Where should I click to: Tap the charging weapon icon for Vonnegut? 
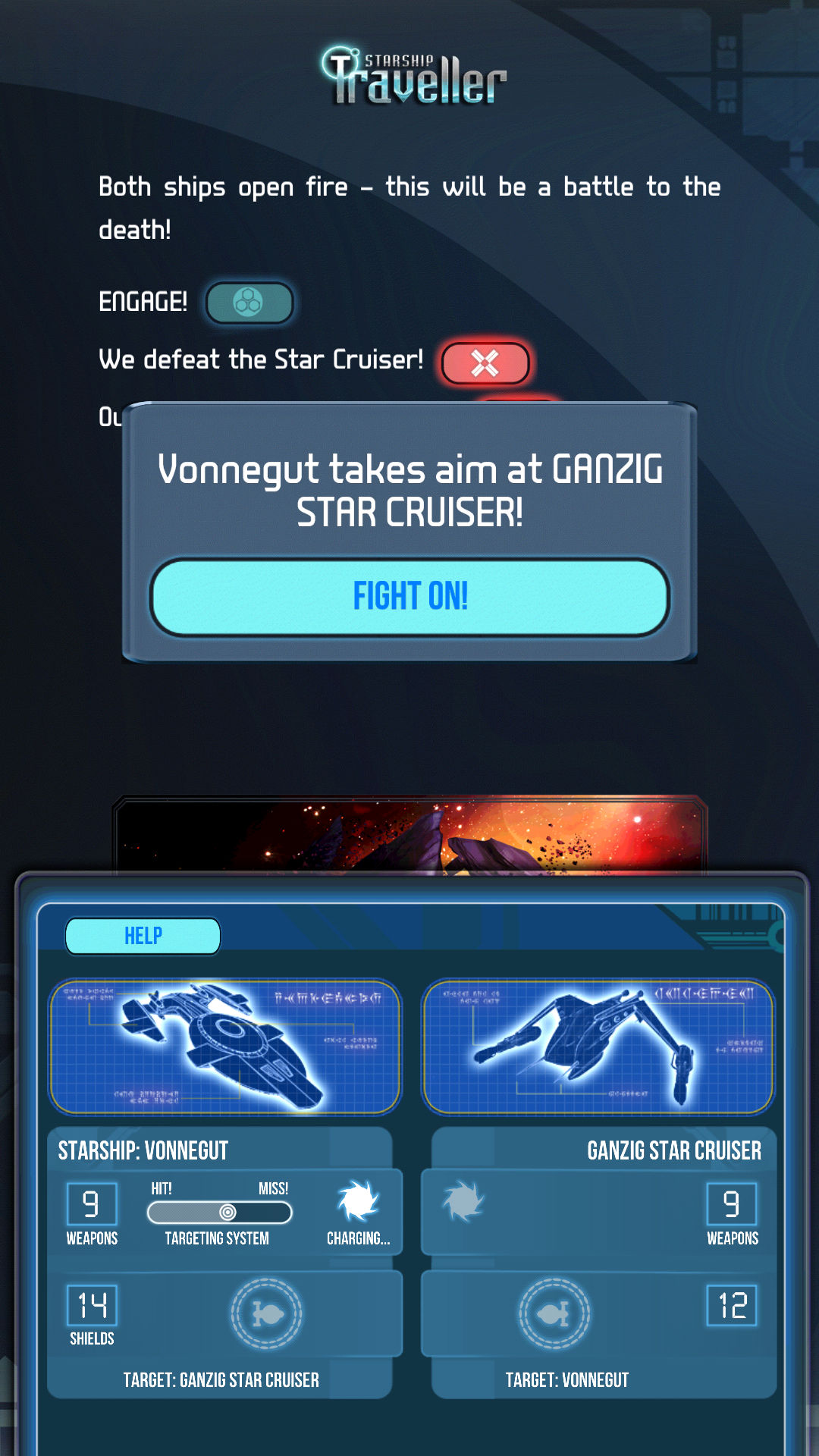click(x=358, y=1201)
